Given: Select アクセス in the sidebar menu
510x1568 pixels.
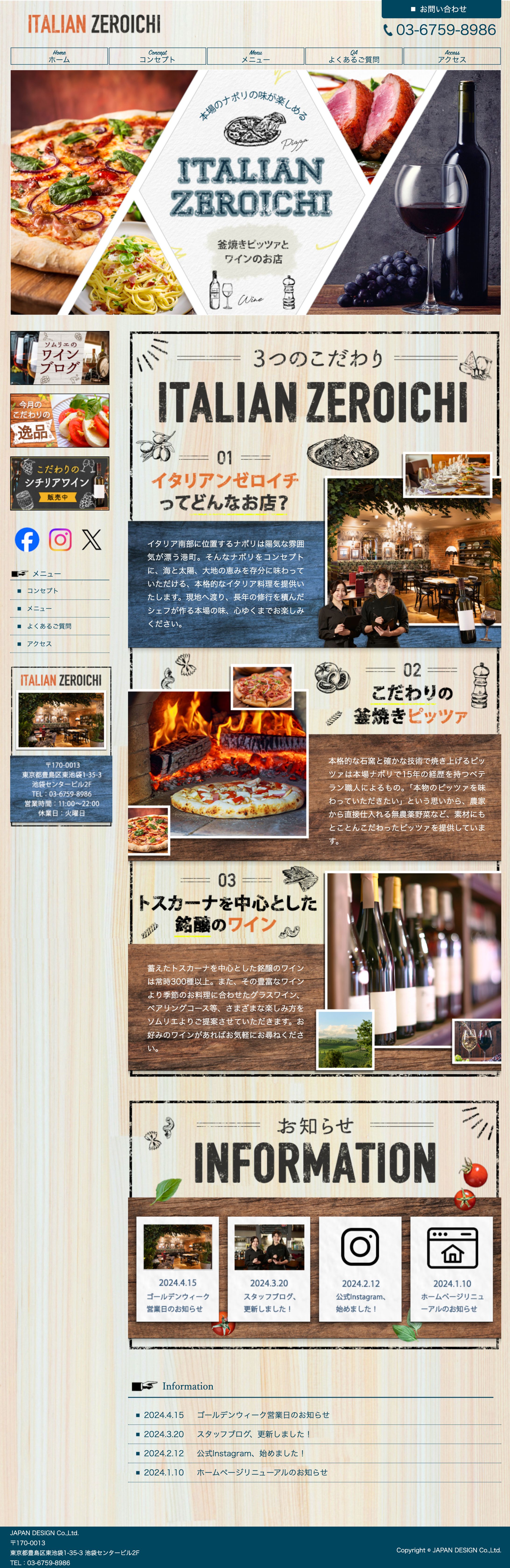Looking at the screenshot, I should tap(39, 644).
